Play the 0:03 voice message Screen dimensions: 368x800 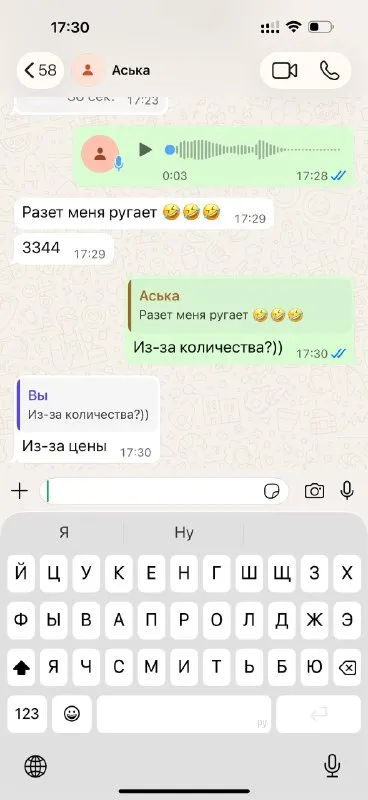145,149
